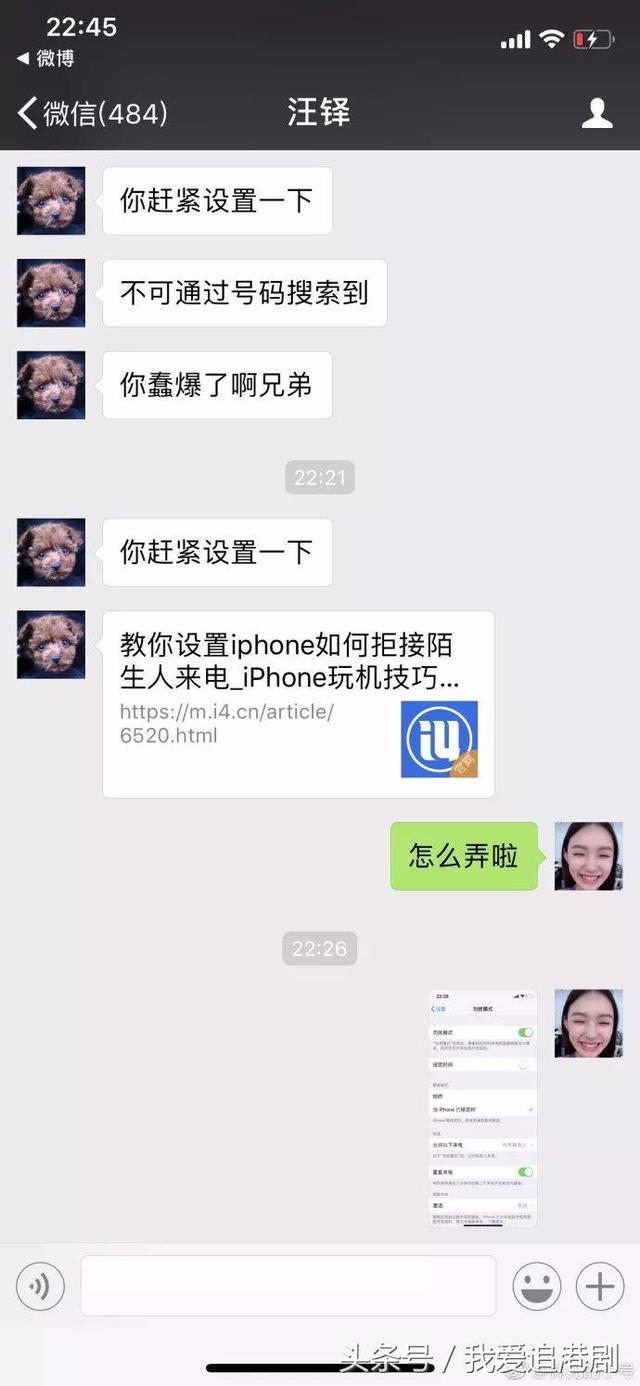
Task: Open the emoji sticker panel
Action: click(537, 1286)
